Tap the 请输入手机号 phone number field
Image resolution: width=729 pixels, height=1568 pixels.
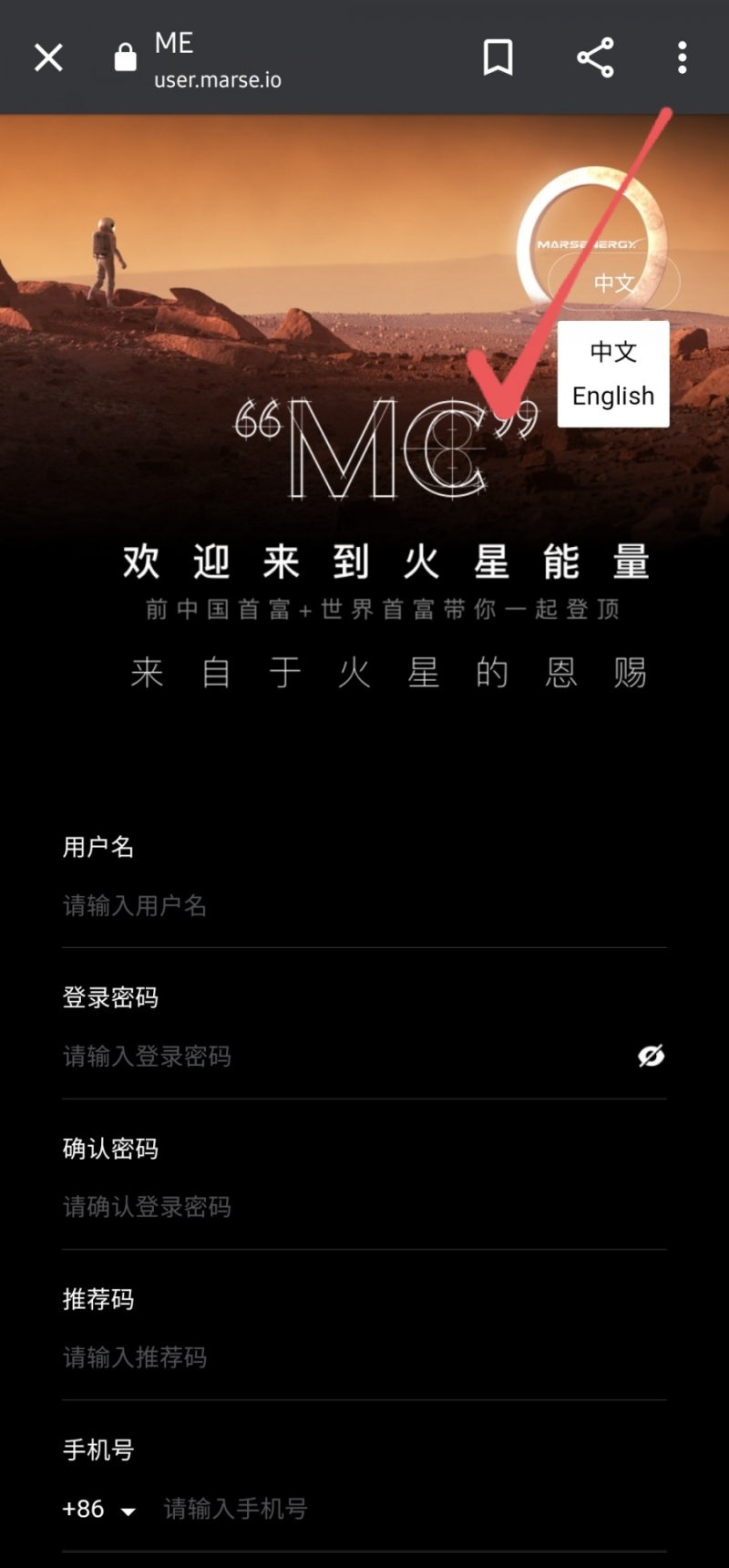pos(273,1509)
